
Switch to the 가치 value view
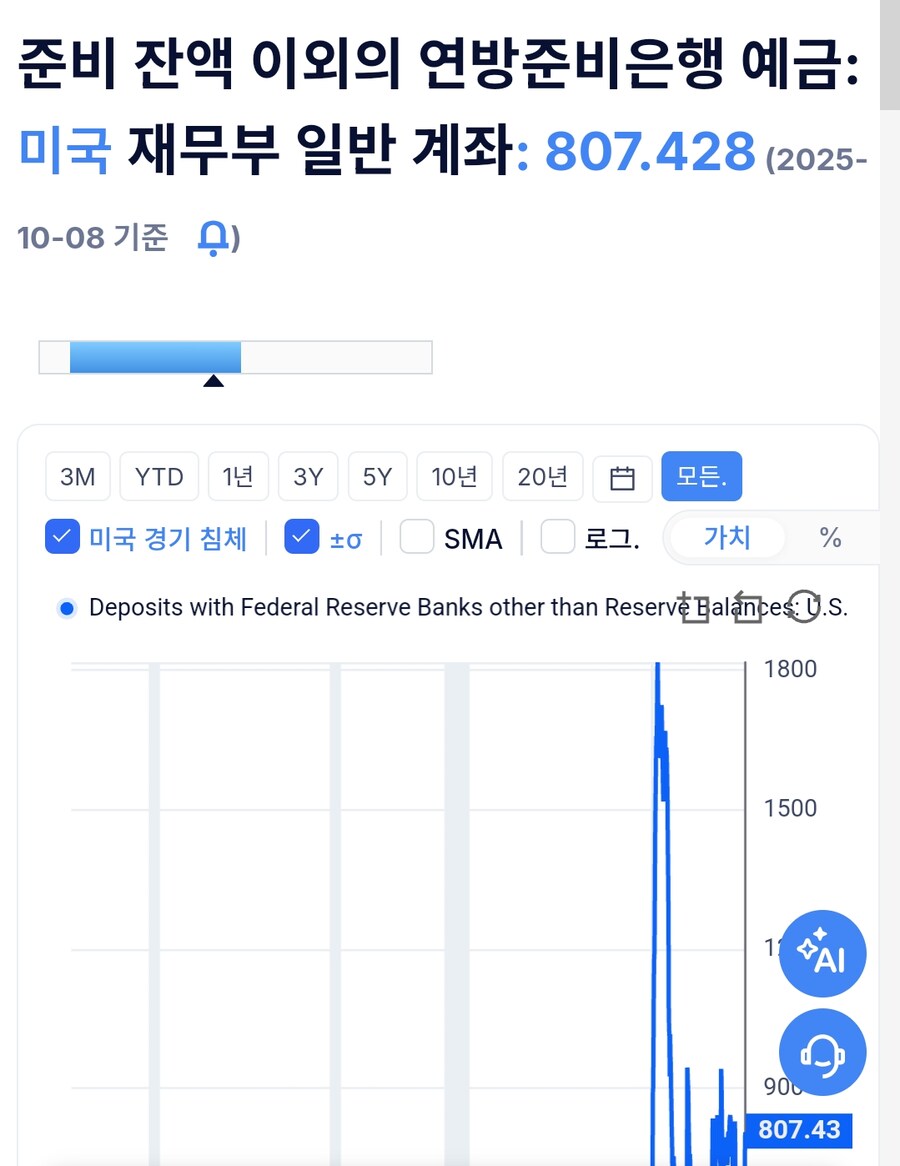[727, 537]
